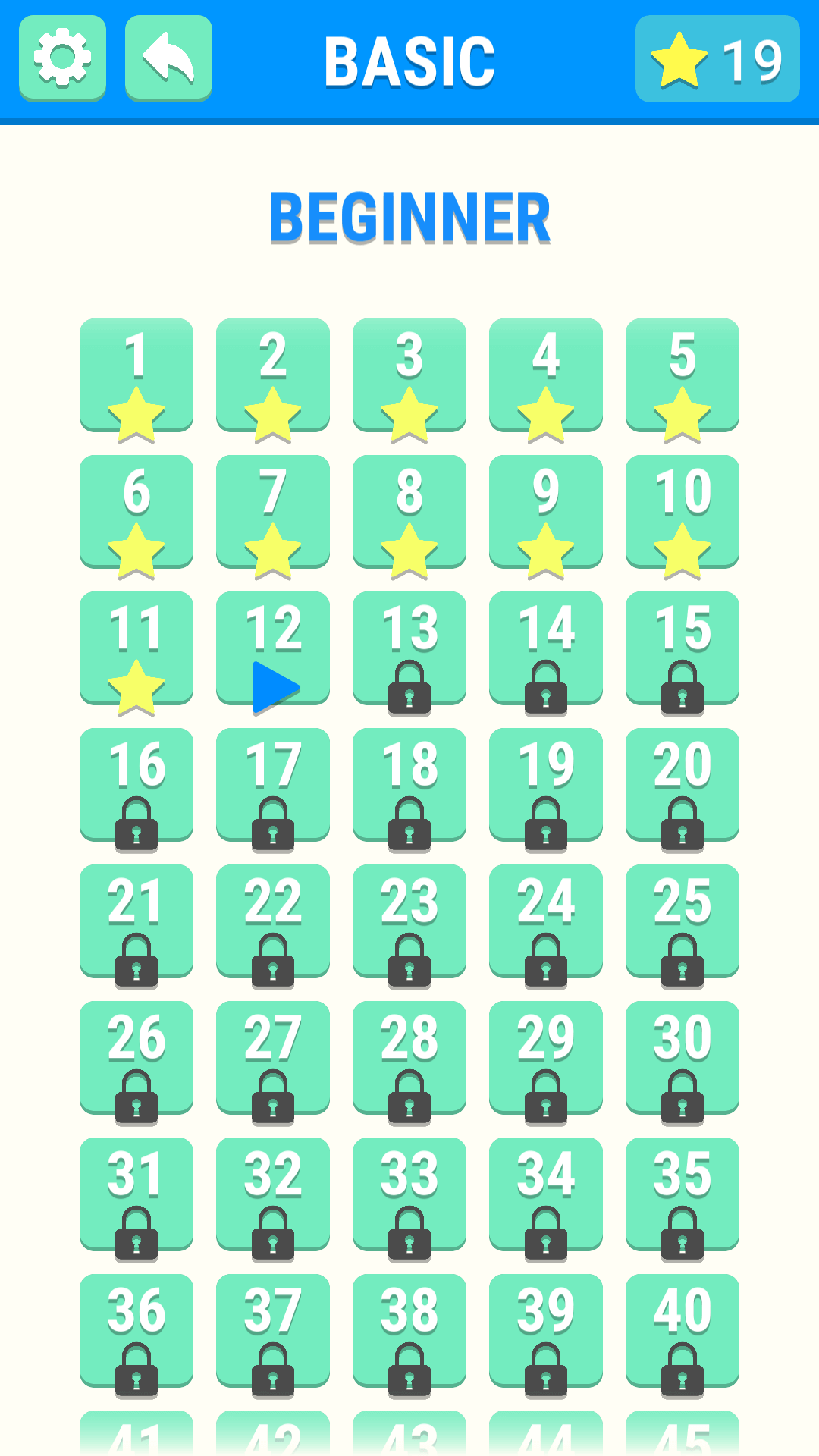Go back using the arrow button
The width and height of the screenshot is (819, 1456).
[x=168, y=58]
